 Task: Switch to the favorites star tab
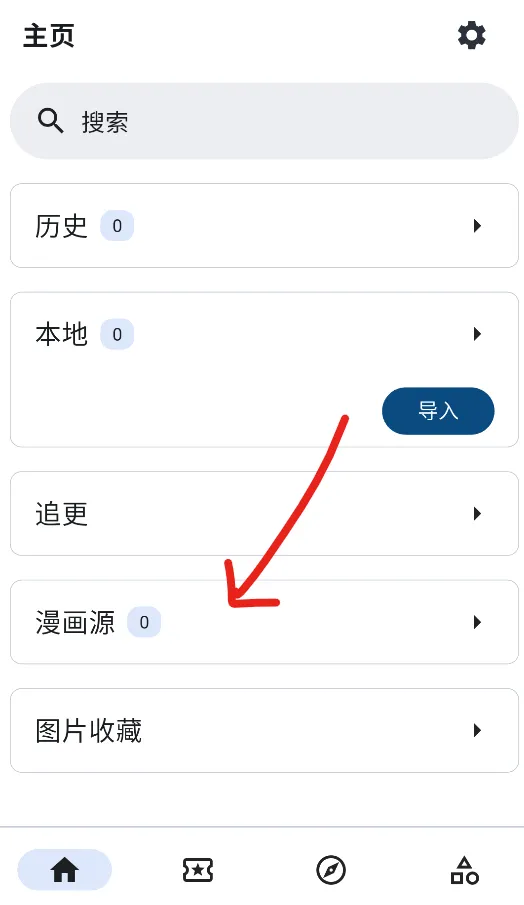click(x=198, y=870)
